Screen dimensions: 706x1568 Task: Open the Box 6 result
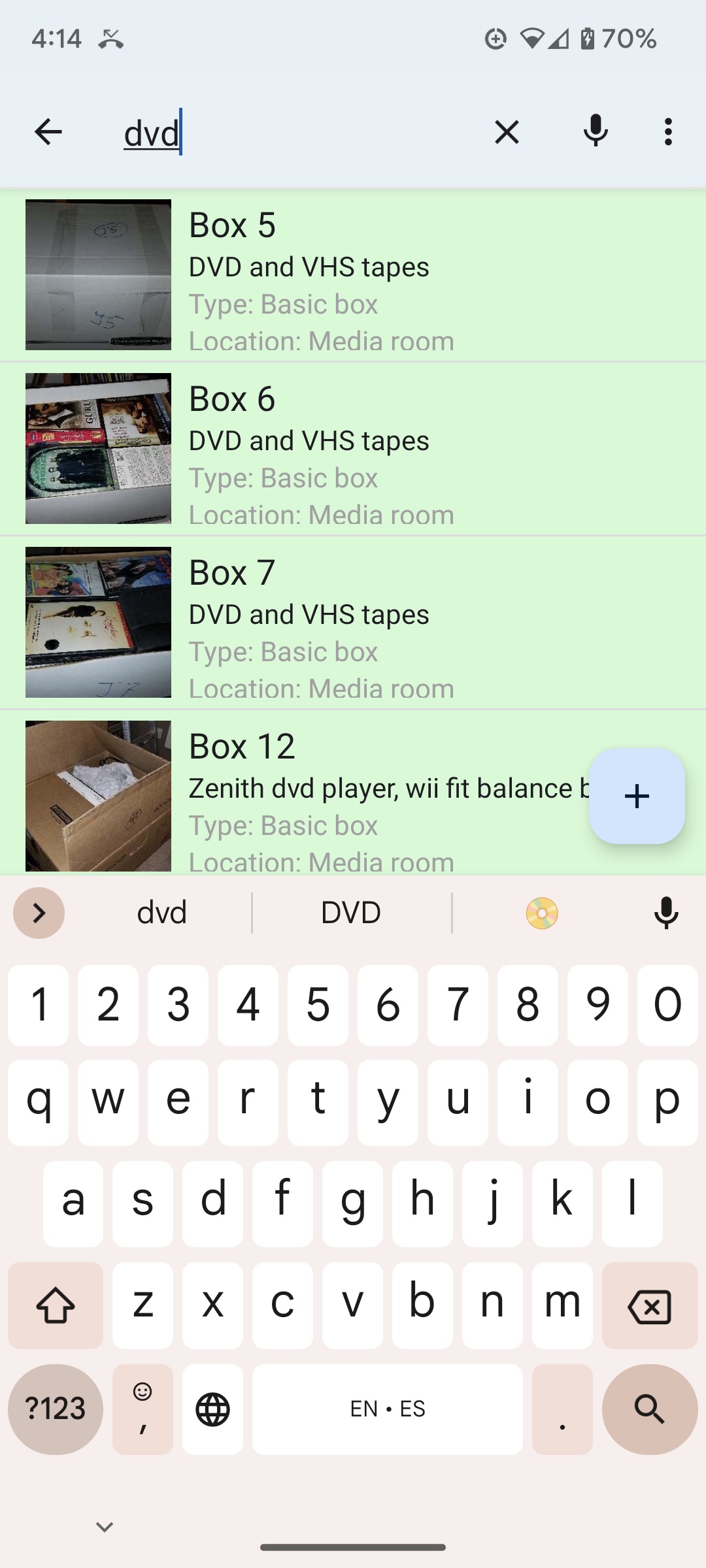tap(353, 449)
